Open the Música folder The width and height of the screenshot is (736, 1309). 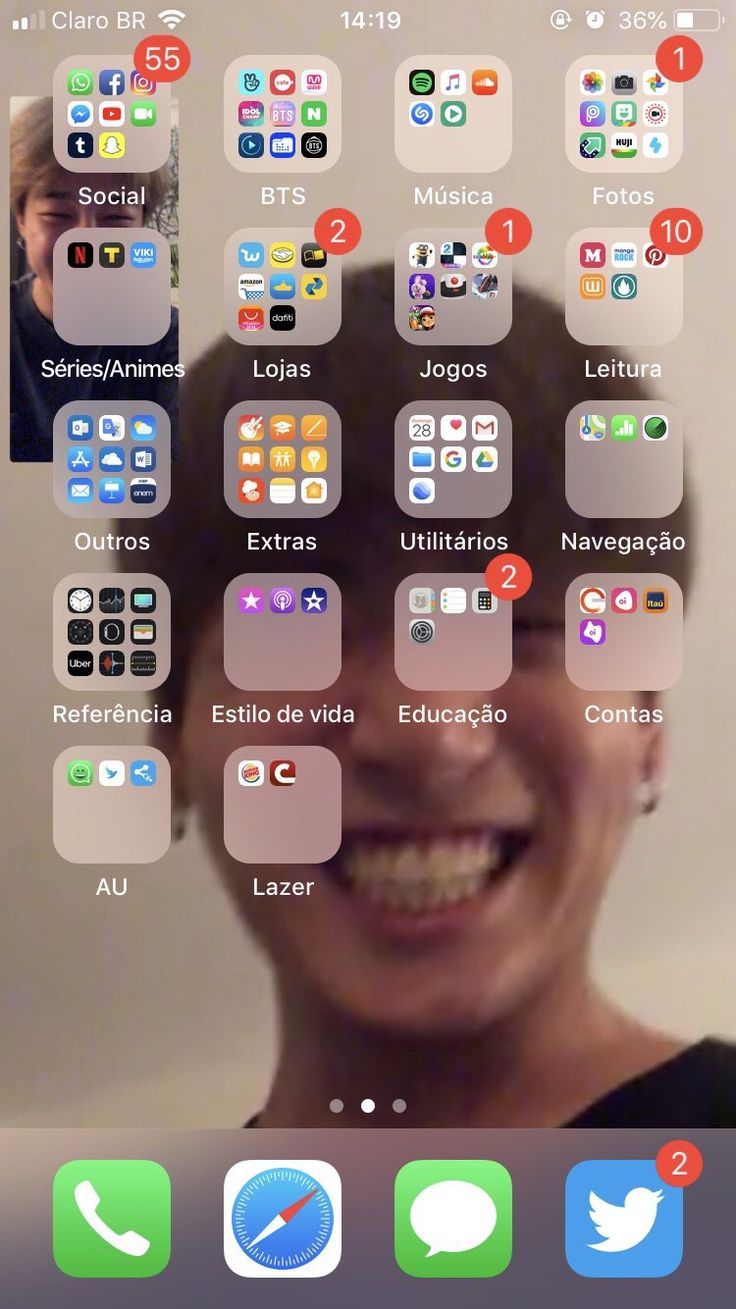pos(453,114)
